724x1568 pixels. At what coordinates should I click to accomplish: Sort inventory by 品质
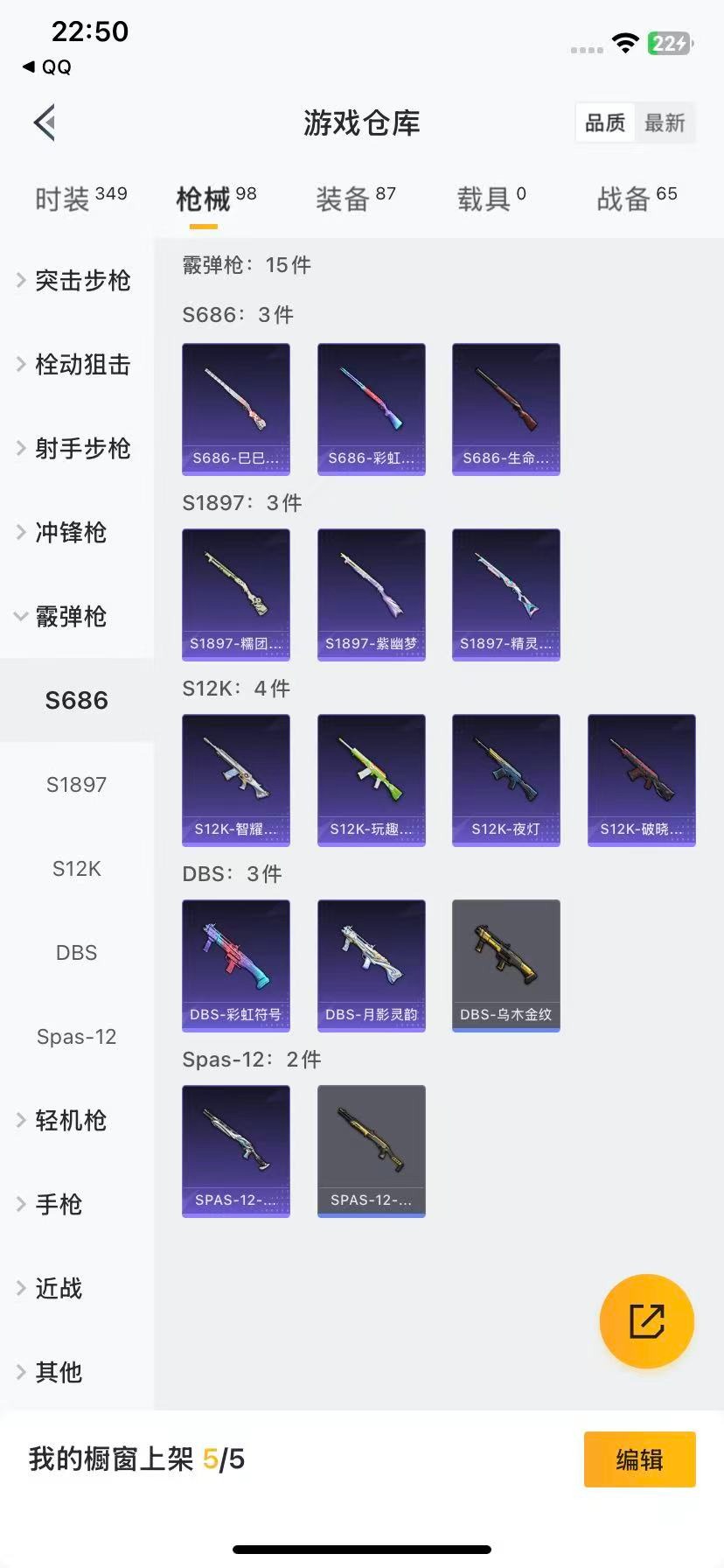[x=605, y=122]
